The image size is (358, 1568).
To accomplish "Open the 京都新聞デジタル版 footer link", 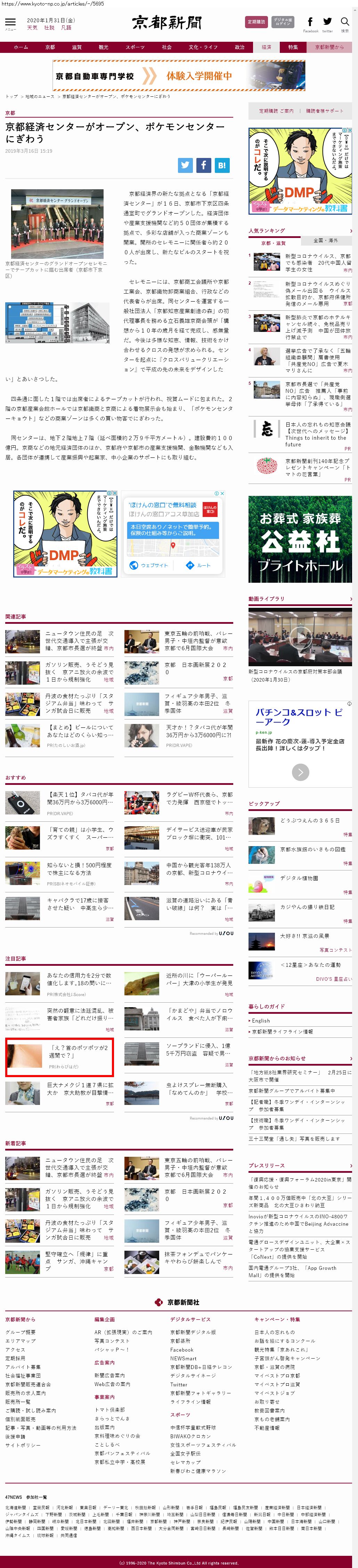I will pyautogui.click(x=193, y=1332).
